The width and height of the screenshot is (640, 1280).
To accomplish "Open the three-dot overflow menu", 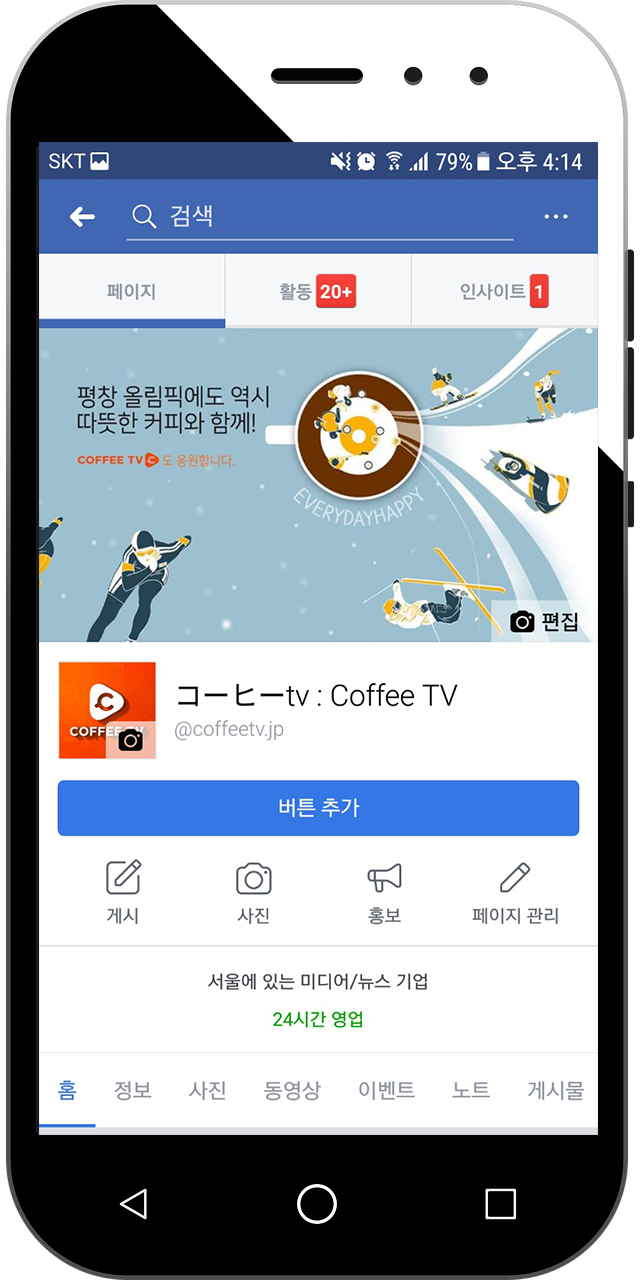I will click(556, 217).
